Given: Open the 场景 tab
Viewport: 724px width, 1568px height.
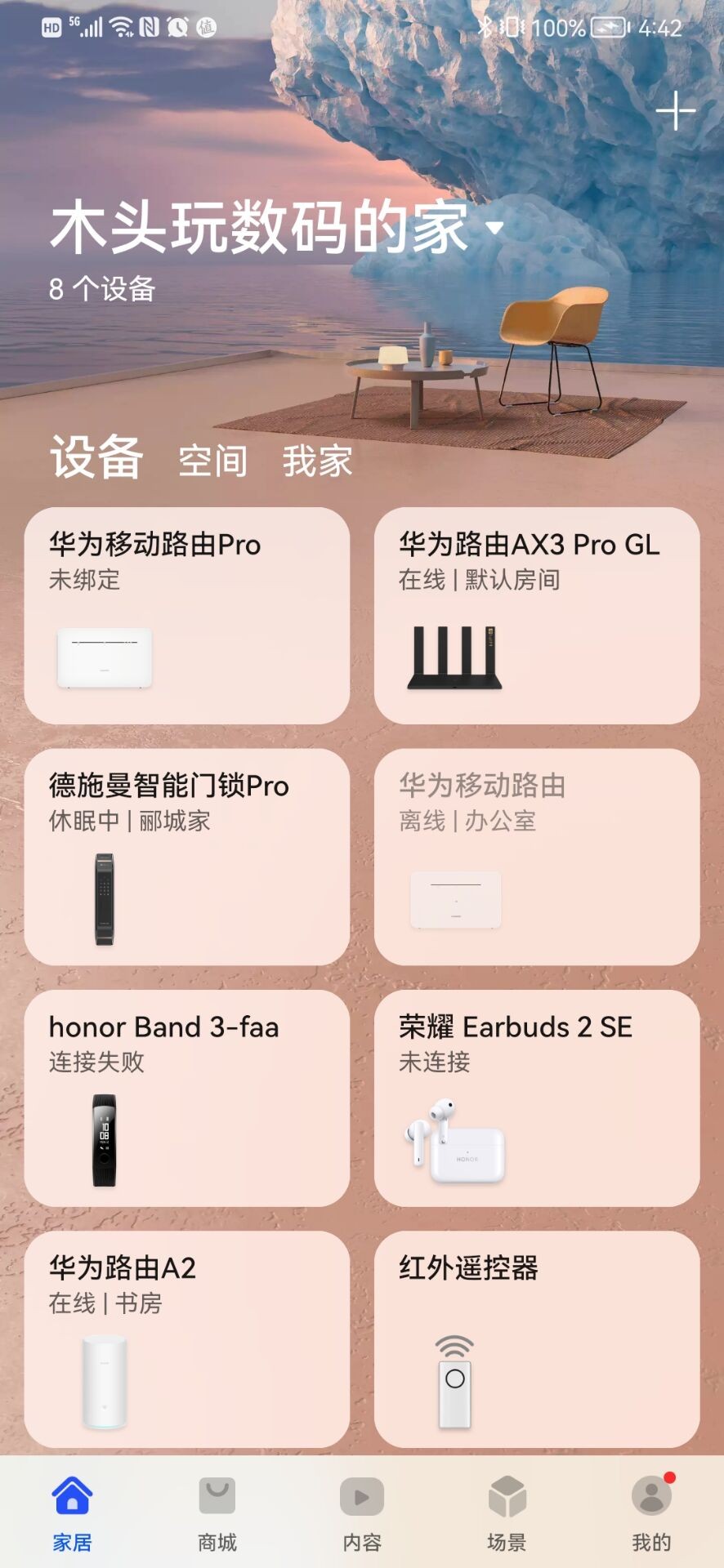Looking at the screenshot, I should click(507, 1513).
